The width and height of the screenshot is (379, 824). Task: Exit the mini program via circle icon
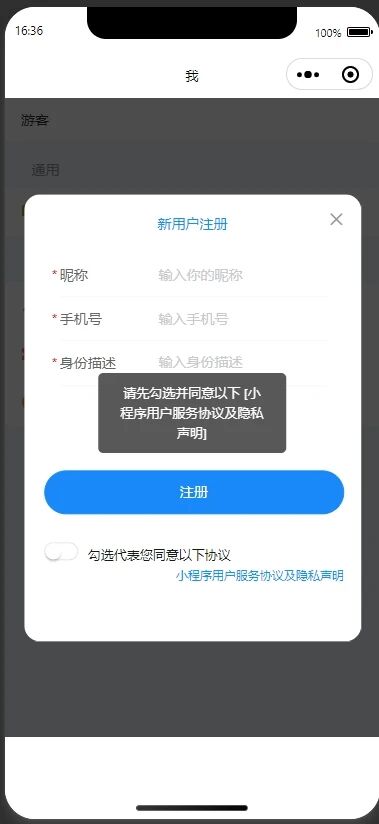coord(350,75)
